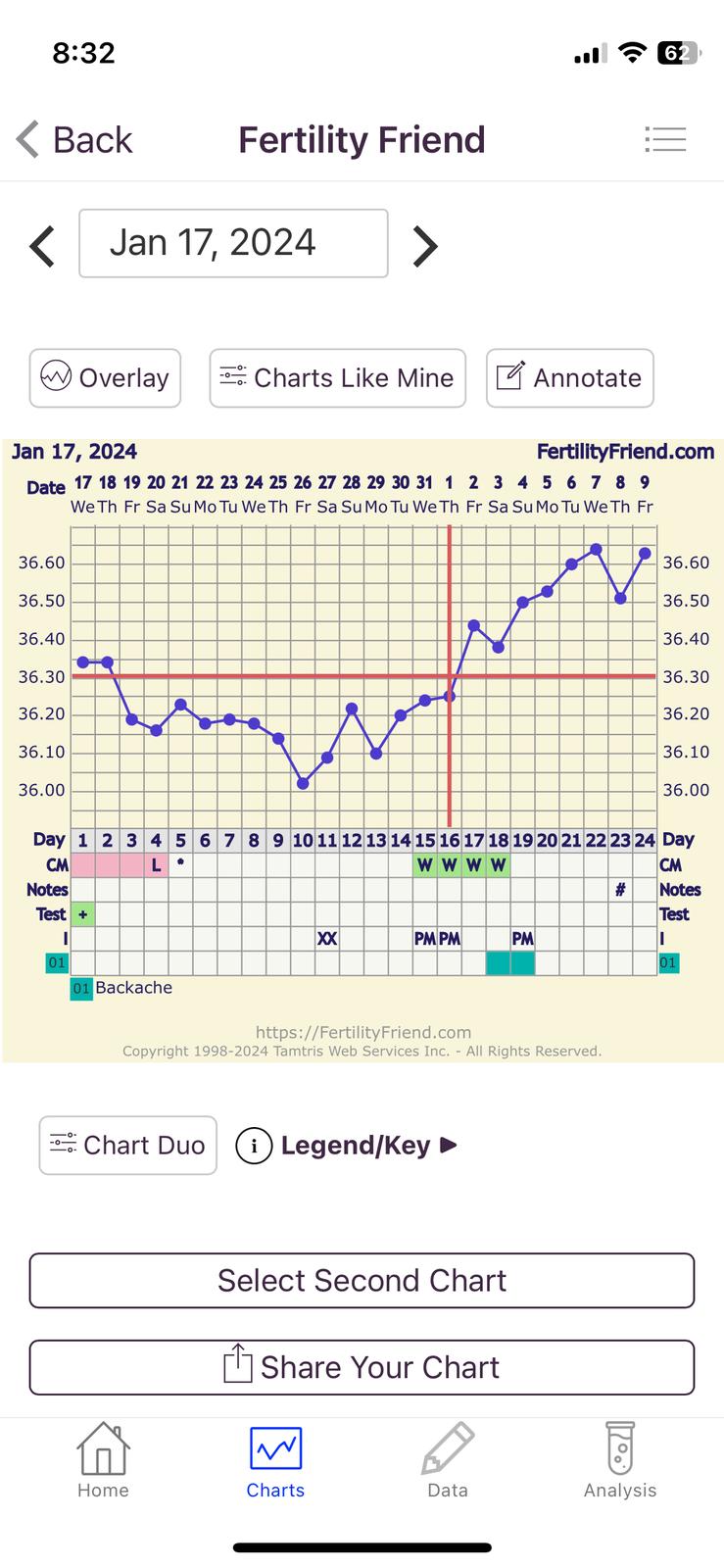Expand the Legend/Key section
The width and height of the screenshot is (724, 1568).
tap(355, 1145)
